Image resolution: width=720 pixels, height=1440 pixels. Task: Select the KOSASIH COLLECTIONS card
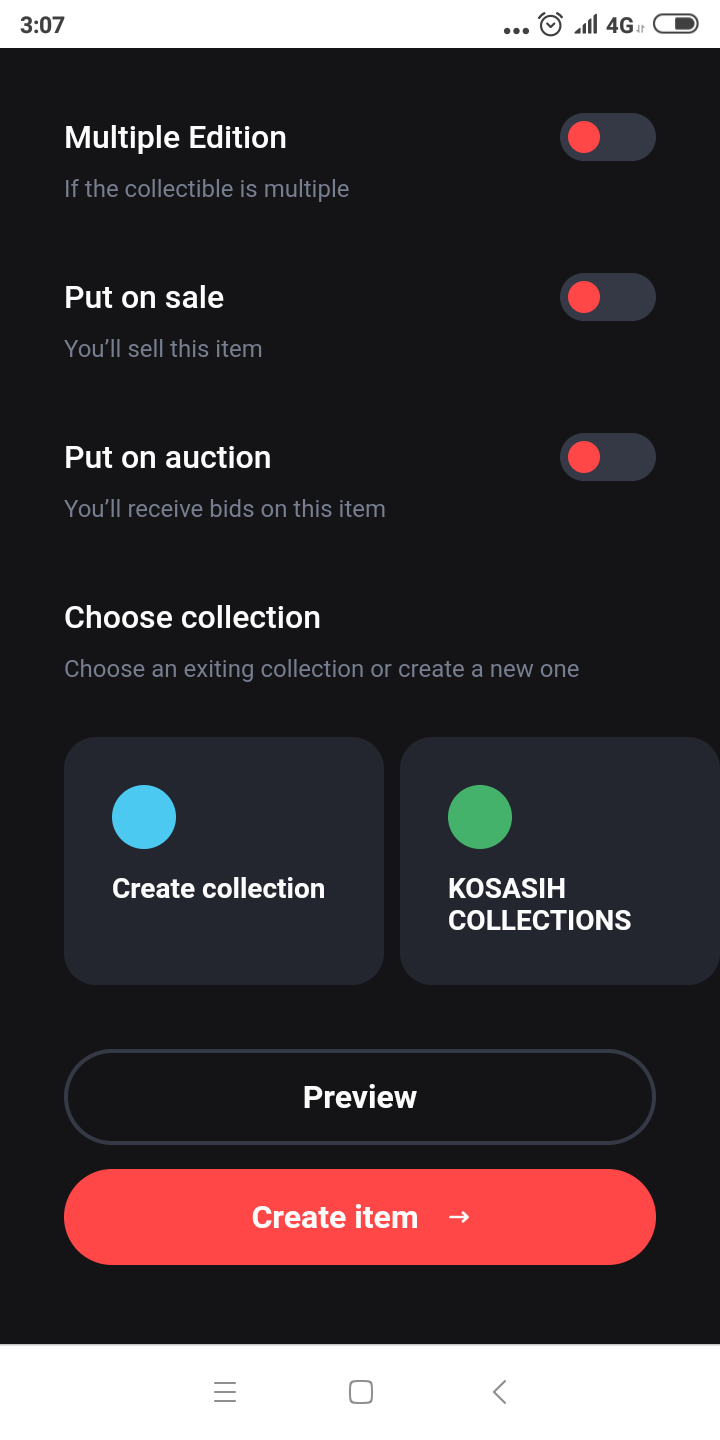pyautogui.click(x=558, y=860)
